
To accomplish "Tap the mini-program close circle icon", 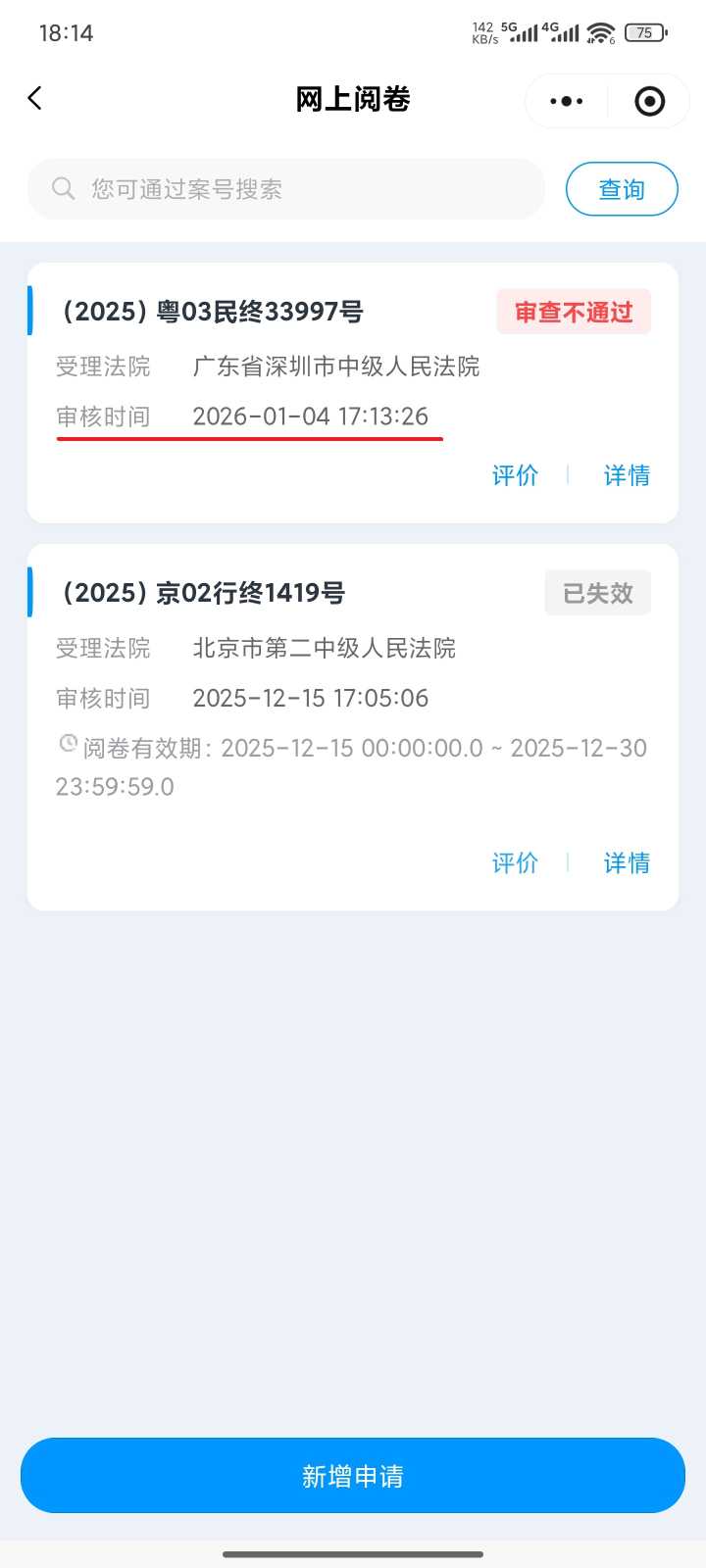I will tap(649, 100).
